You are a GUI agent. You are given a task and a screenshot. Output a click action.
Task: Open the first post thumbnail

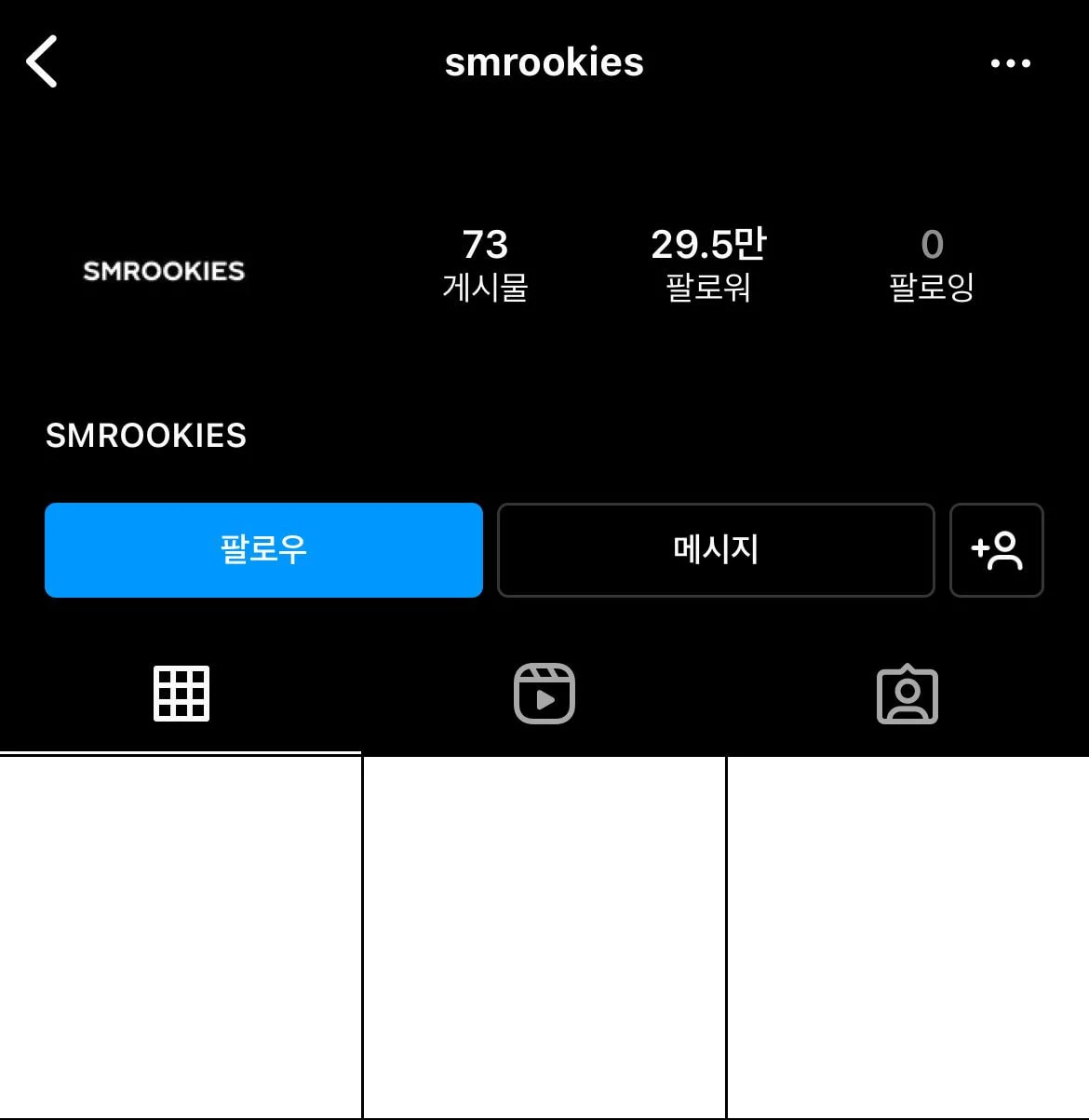[180, 931]
